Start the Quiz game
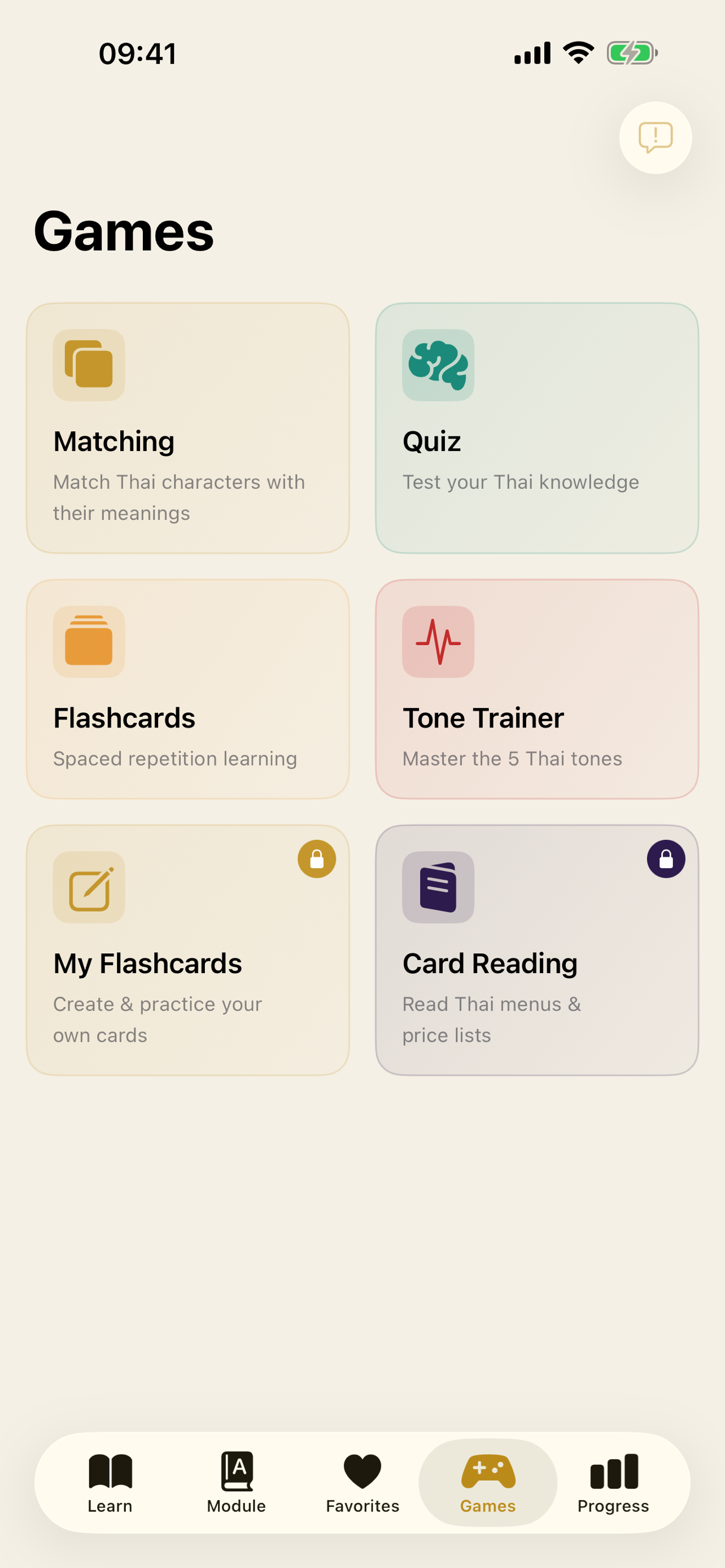The height and width of the screenshot is (1568, 725). 537,428
